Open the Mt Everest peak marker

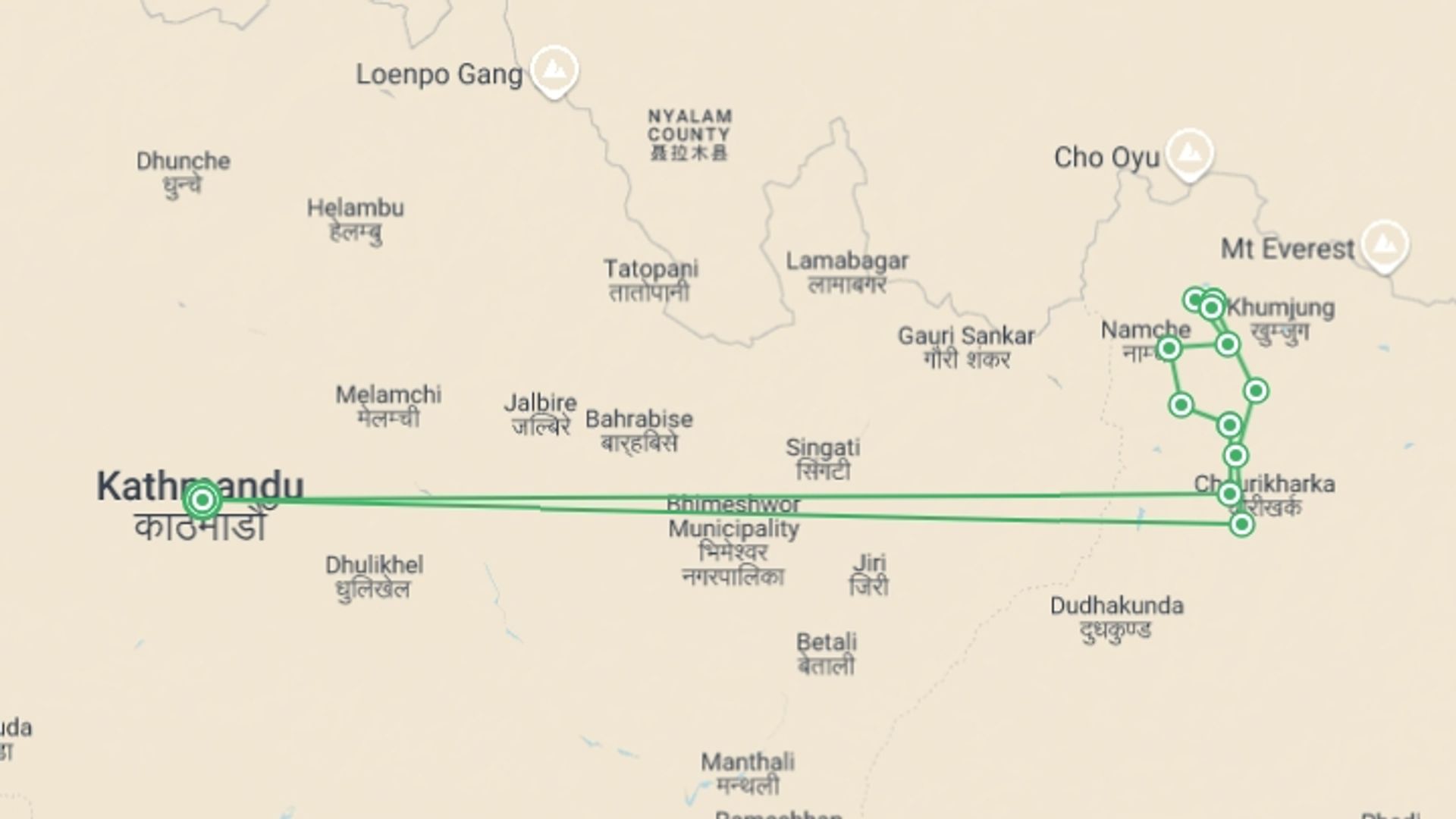[1384, 244]
